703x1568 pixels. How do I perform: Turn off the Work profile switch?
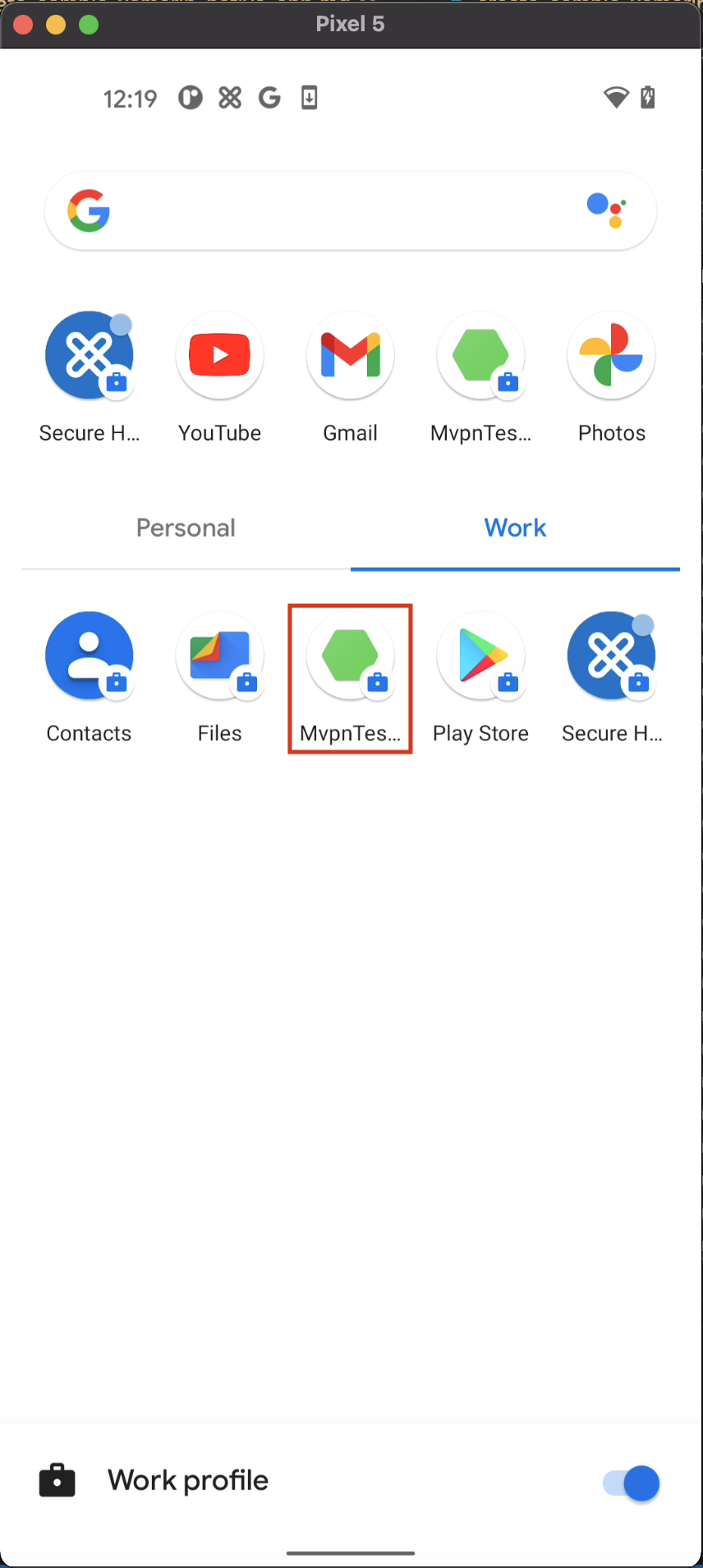click(631, 1483)
